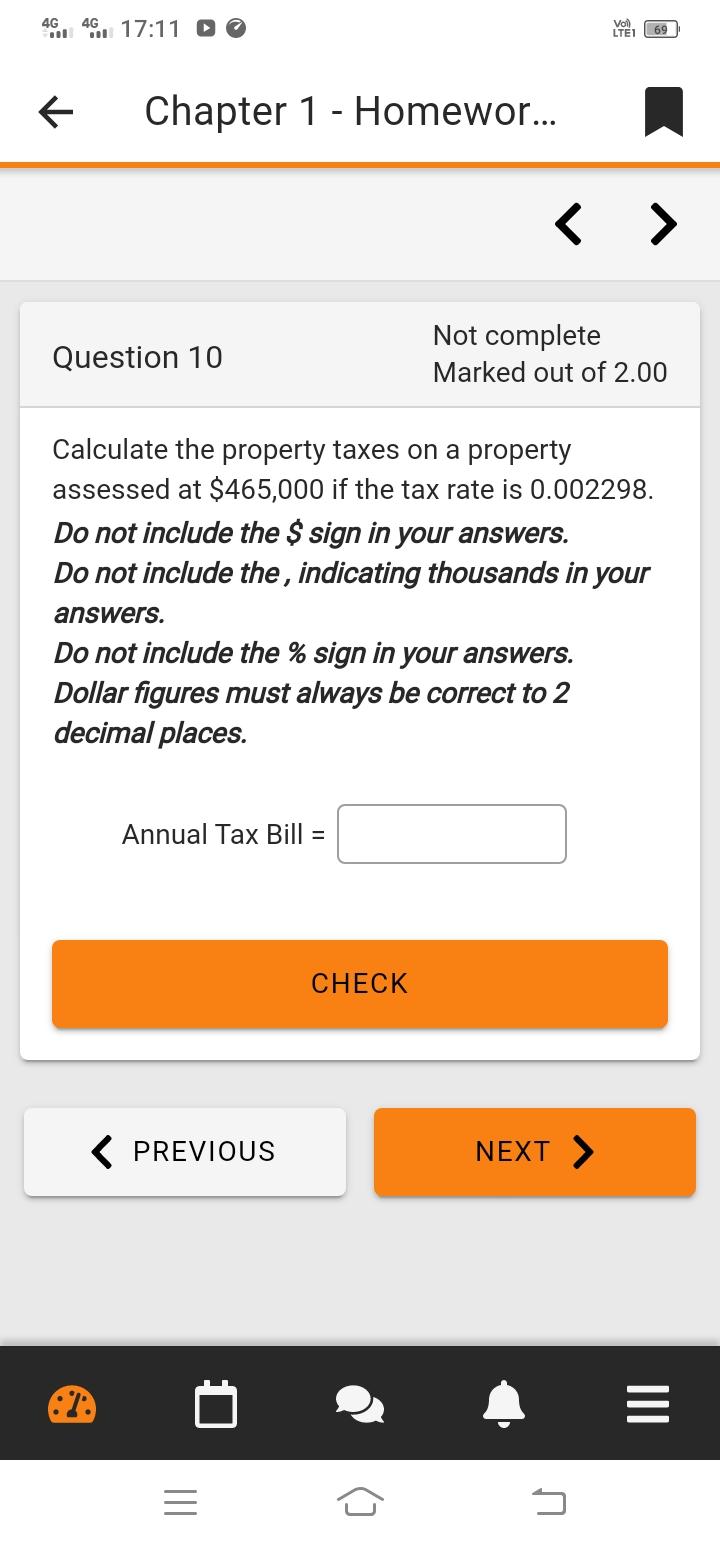720x1544 pixels.
Task: Go to previous question with left chevron
Action: pyautogui.click(x=568, y=224)
